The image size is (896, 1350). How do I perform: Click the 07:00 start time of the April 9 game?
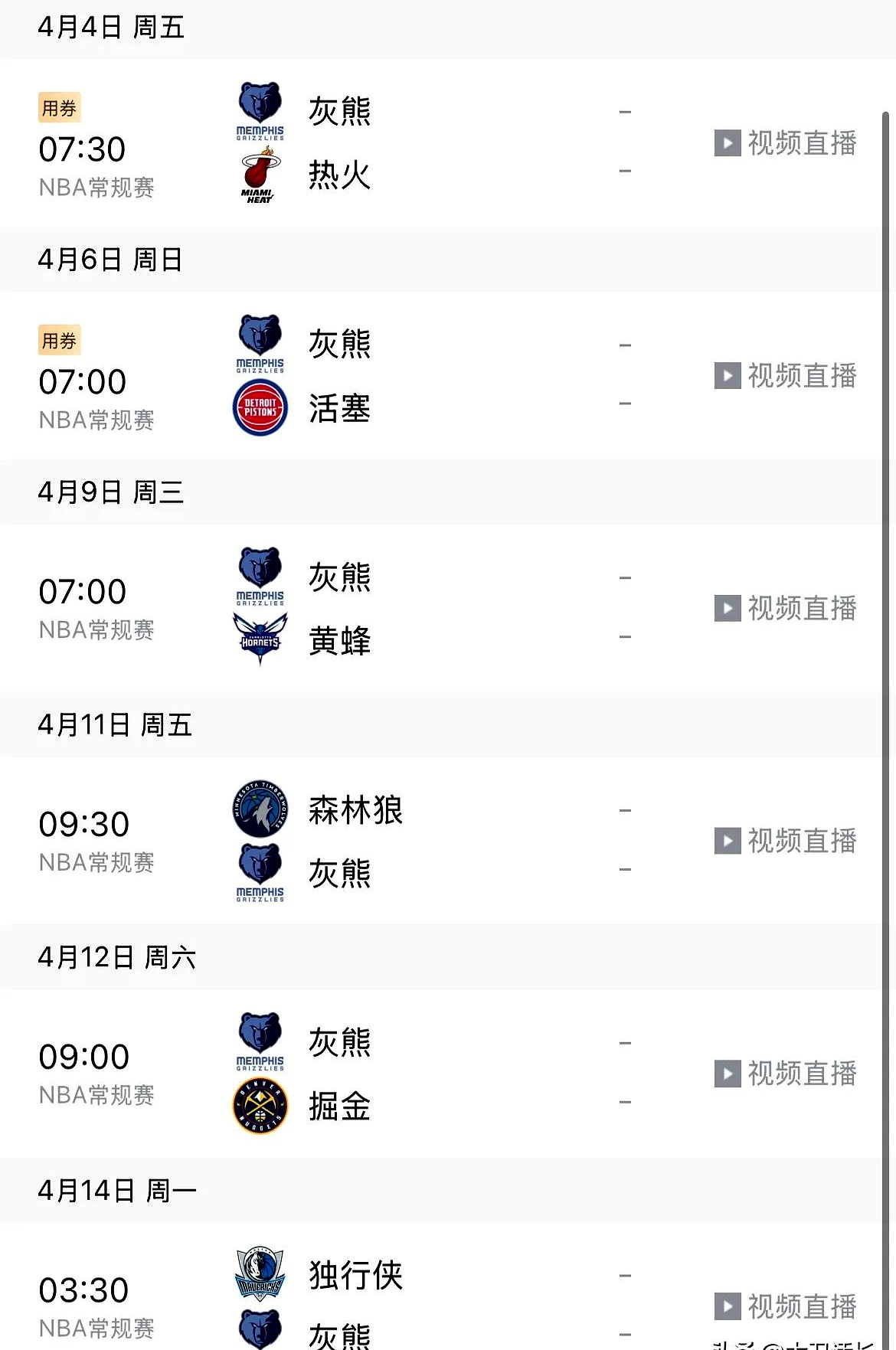tap(83, 590)
